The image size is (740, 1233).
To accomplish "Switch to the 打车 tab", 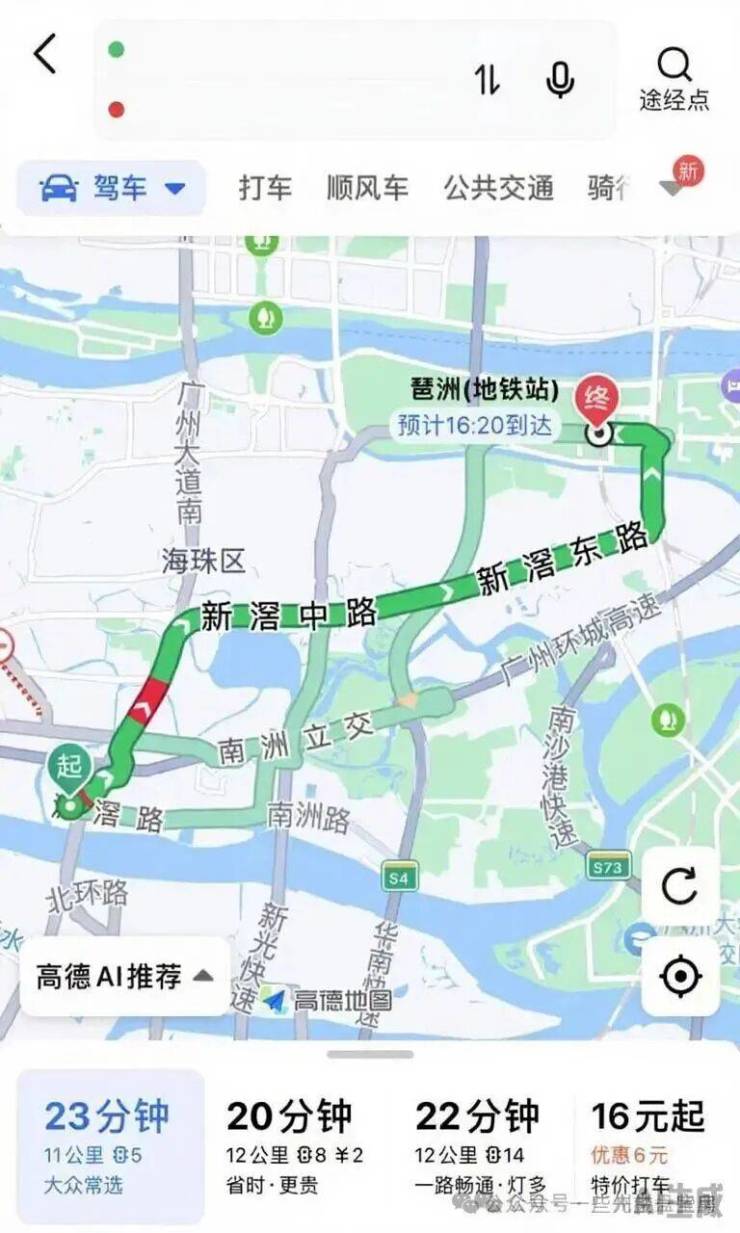I will [265, 188].
